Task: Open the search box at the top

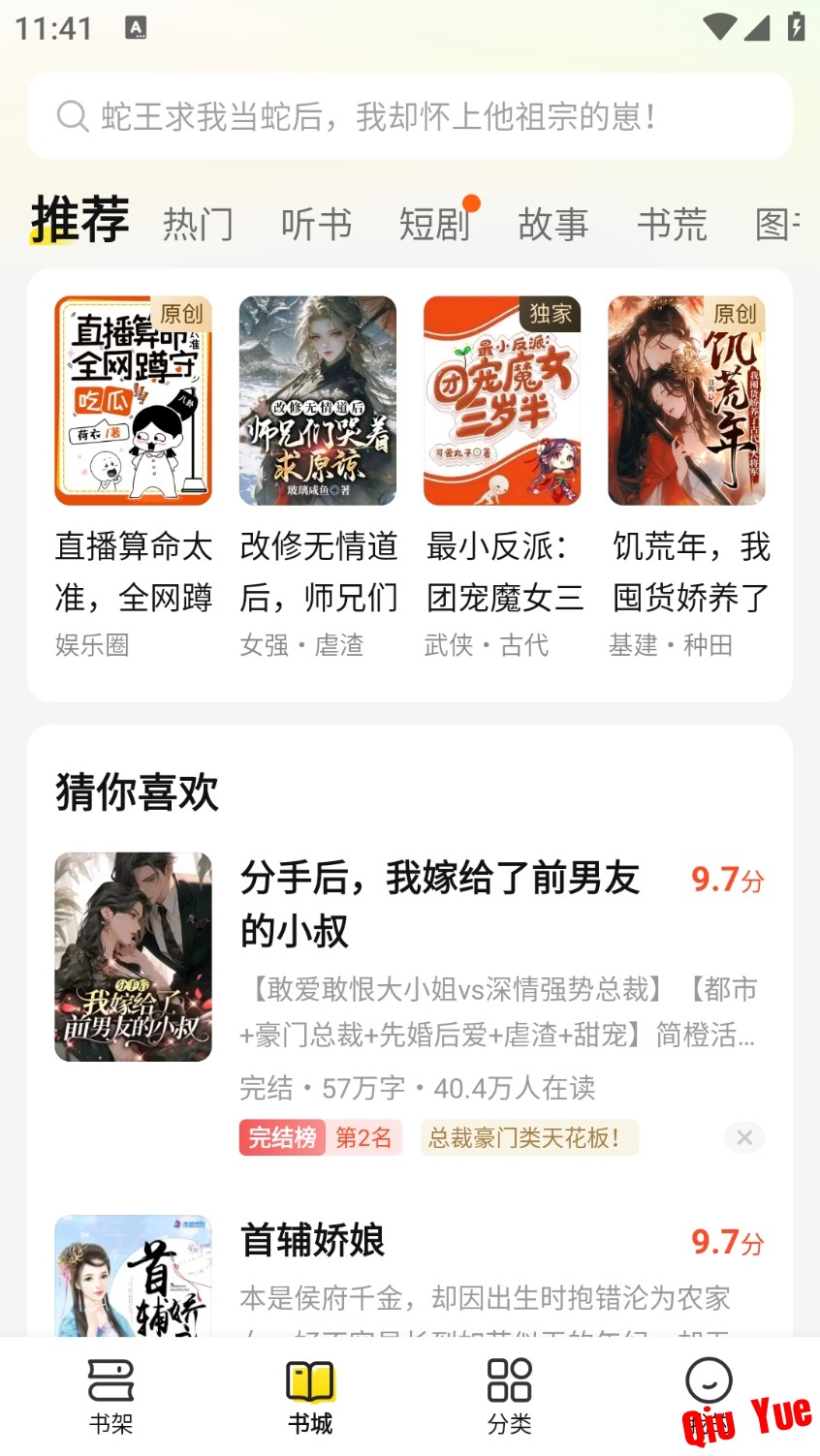Action: (409, 116)
